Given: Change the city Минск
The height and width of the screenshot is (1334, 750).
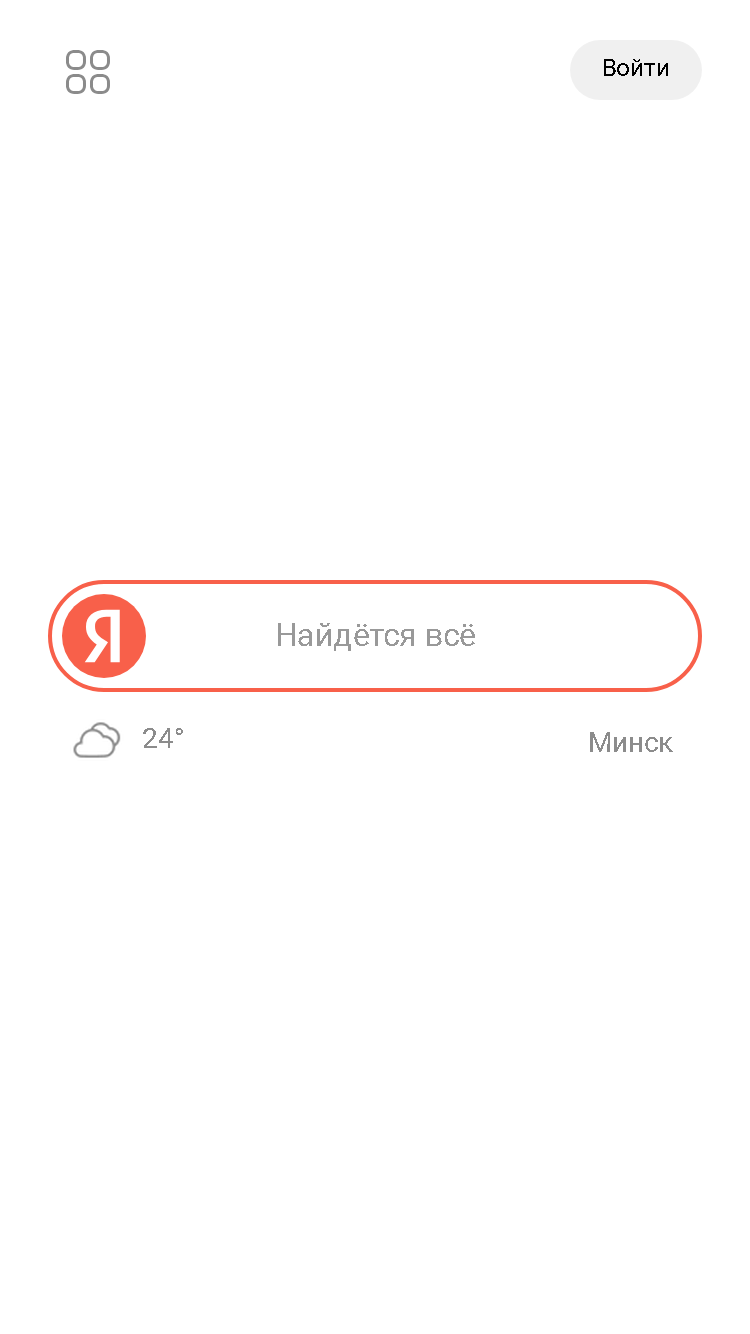Looking at the screenshot, I should coord(630,743).
